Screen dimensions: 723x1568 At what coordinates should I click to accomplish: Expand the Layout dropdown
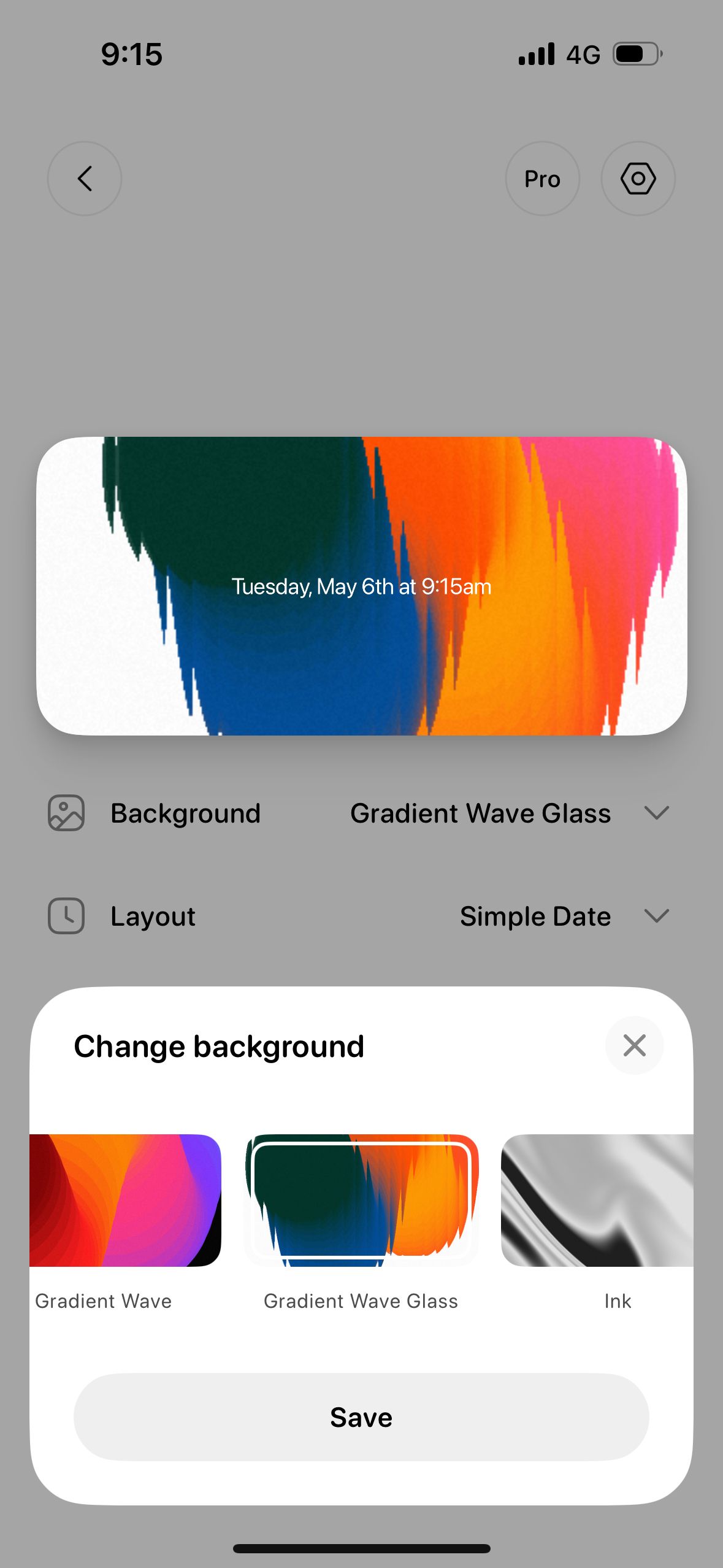tap(656, 916)
